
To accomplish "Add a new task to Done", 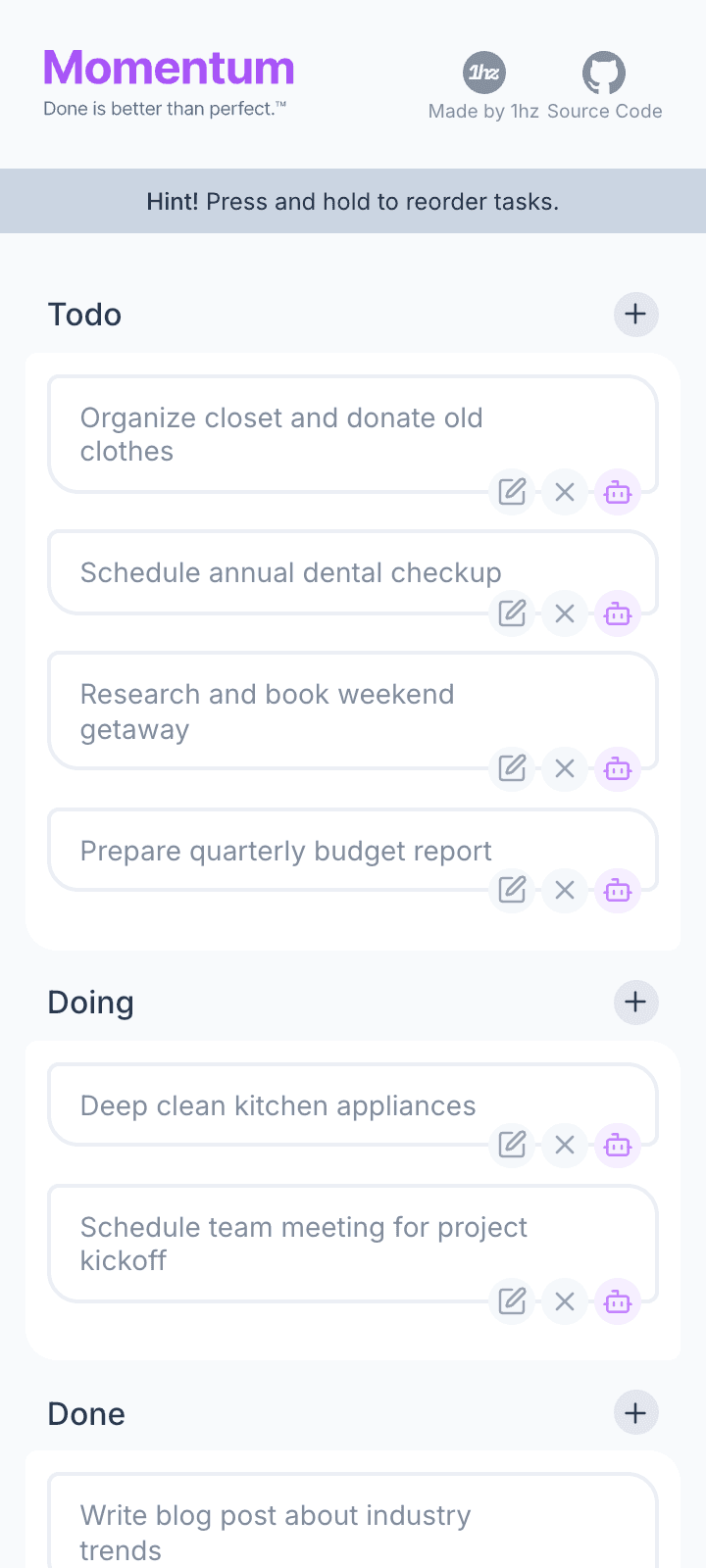I will click(x=635, y=1413).
